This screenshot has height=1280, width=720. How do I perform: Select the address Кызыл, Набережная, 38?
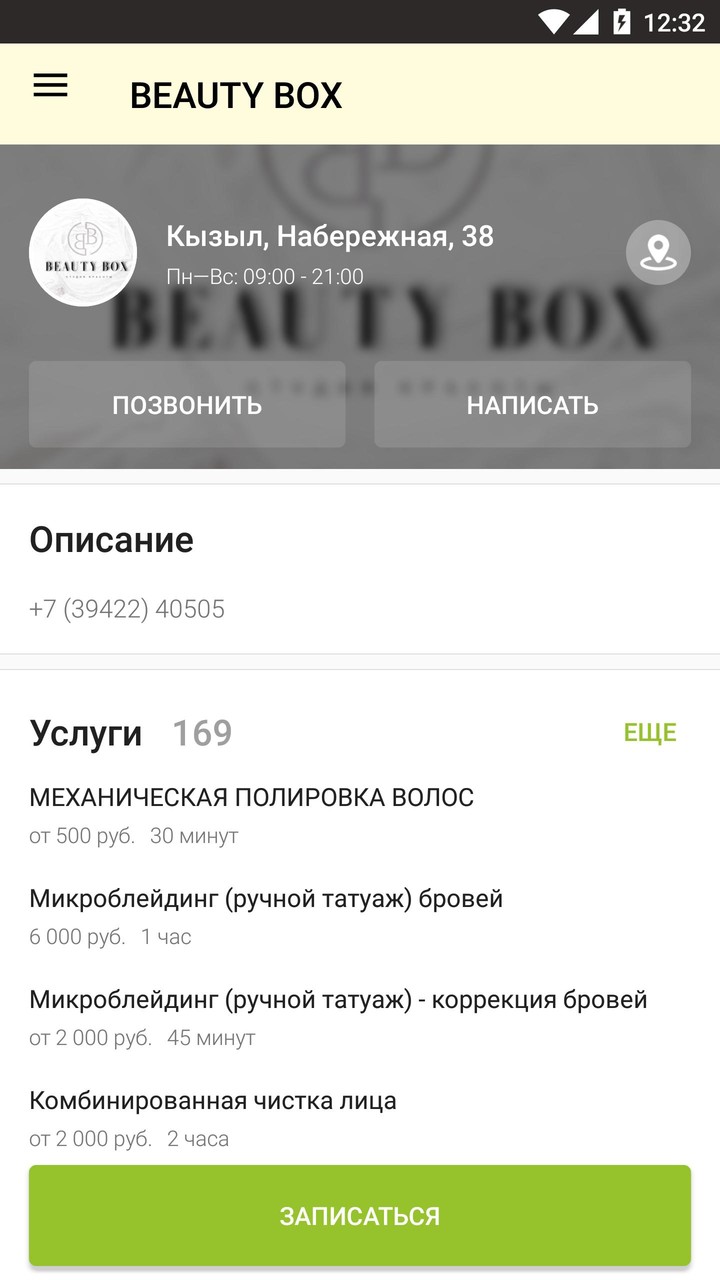[x=329, y=237]
